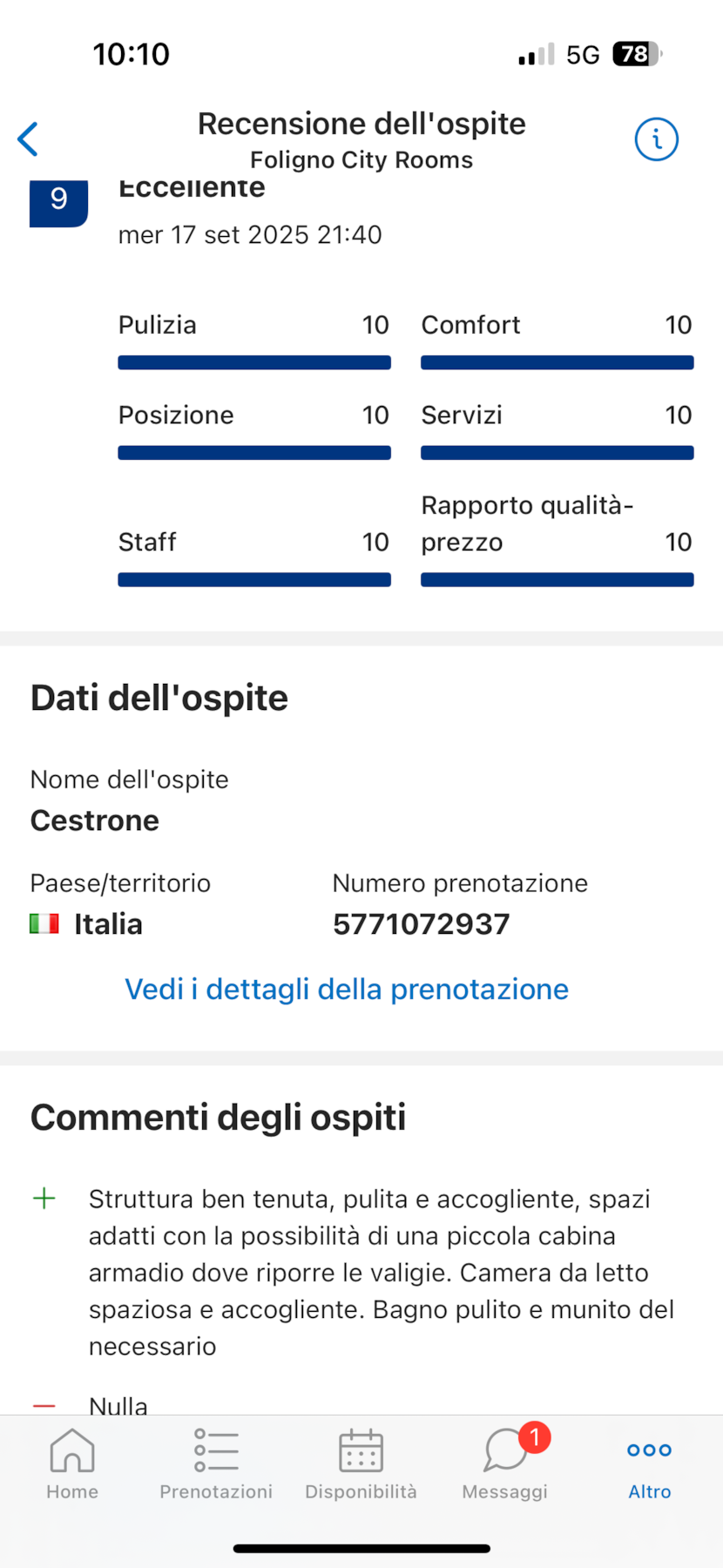Image resolution: width=723 pixels, height=1568 pixels.
Task: Go back using the top arrow
Action: [x=29, y=139]
